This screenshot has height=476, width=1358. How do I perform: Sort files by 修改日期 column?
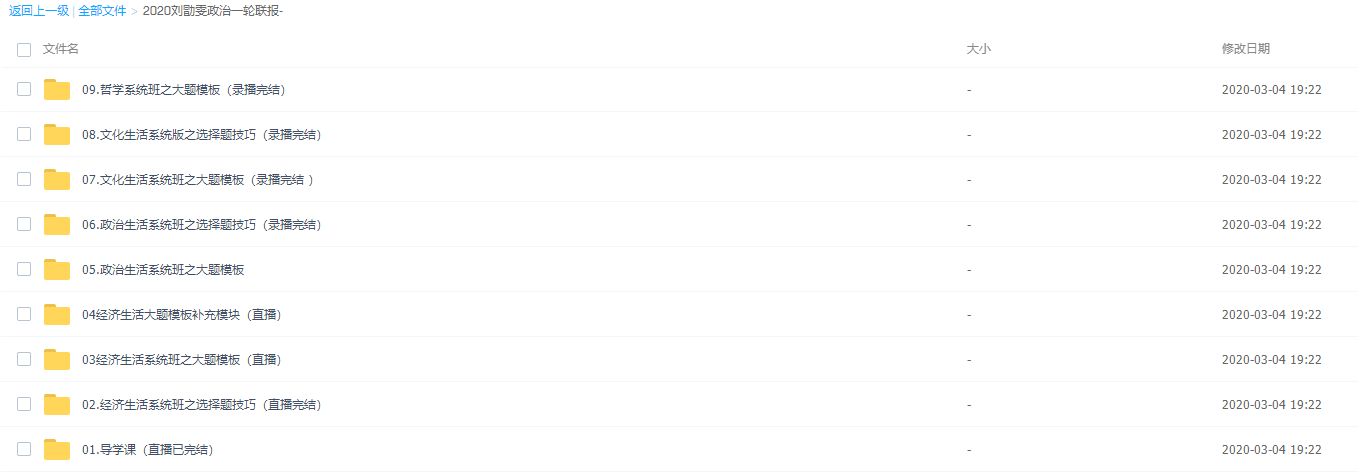click(1245, 49)
